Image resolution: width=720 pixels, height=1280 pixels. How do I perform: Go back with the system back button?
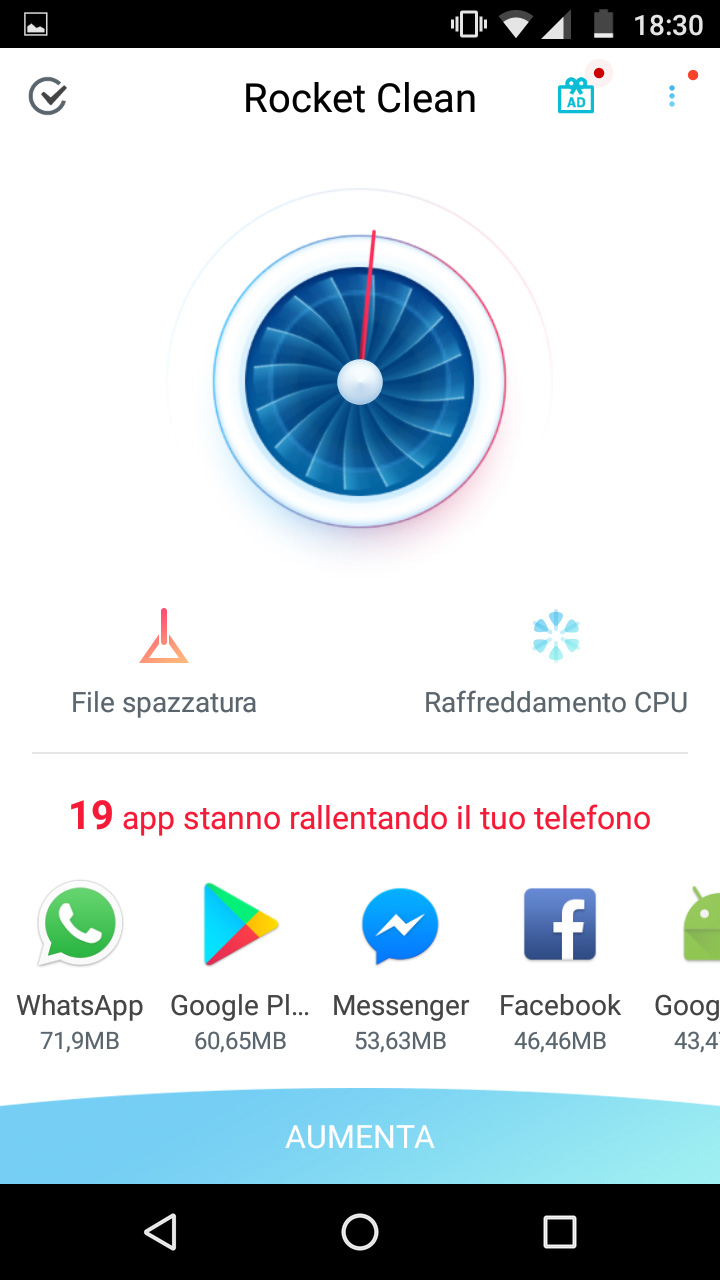[160, 1232]
